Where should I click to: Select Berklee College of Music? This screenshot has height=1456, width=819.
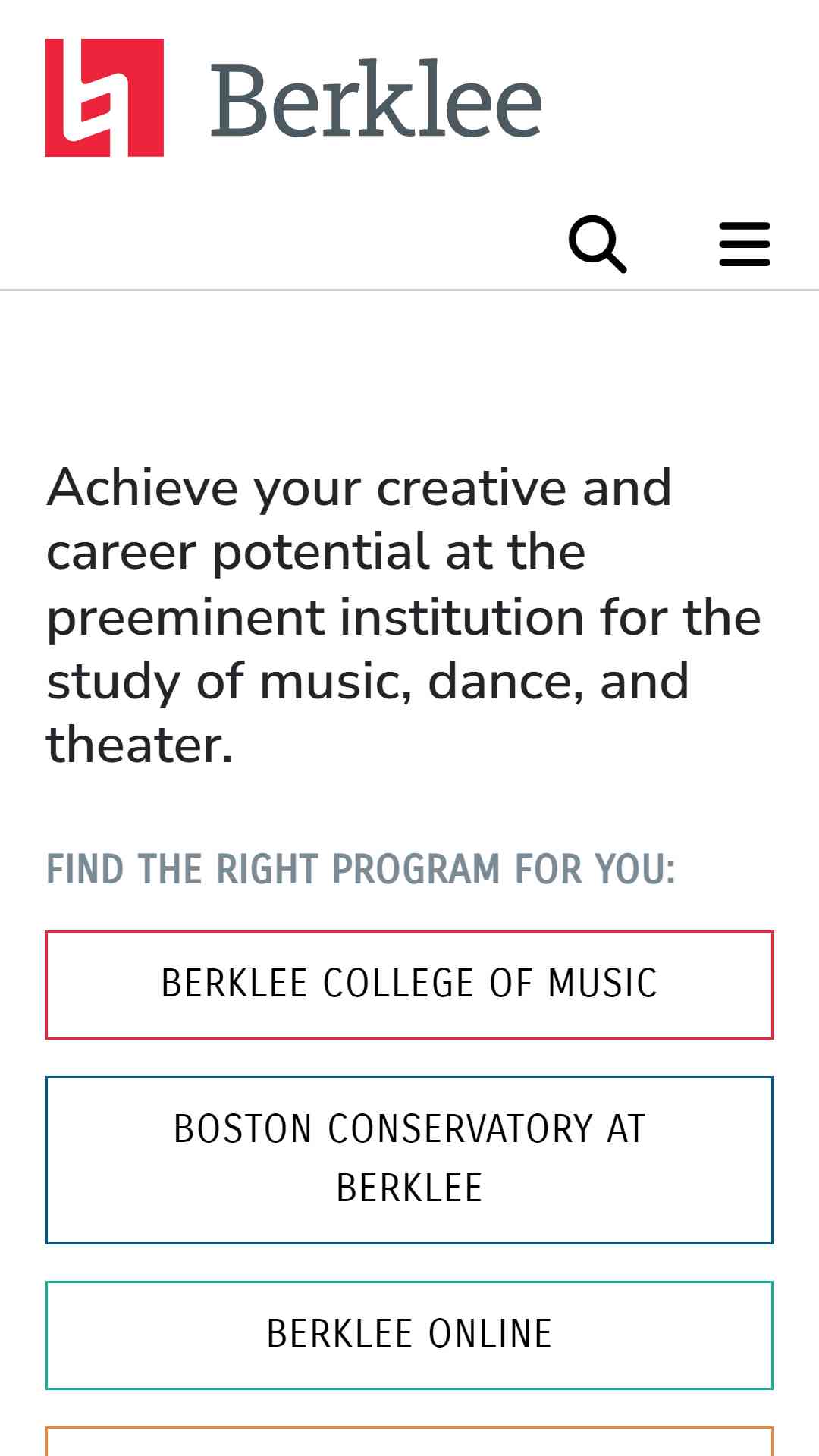409,984
